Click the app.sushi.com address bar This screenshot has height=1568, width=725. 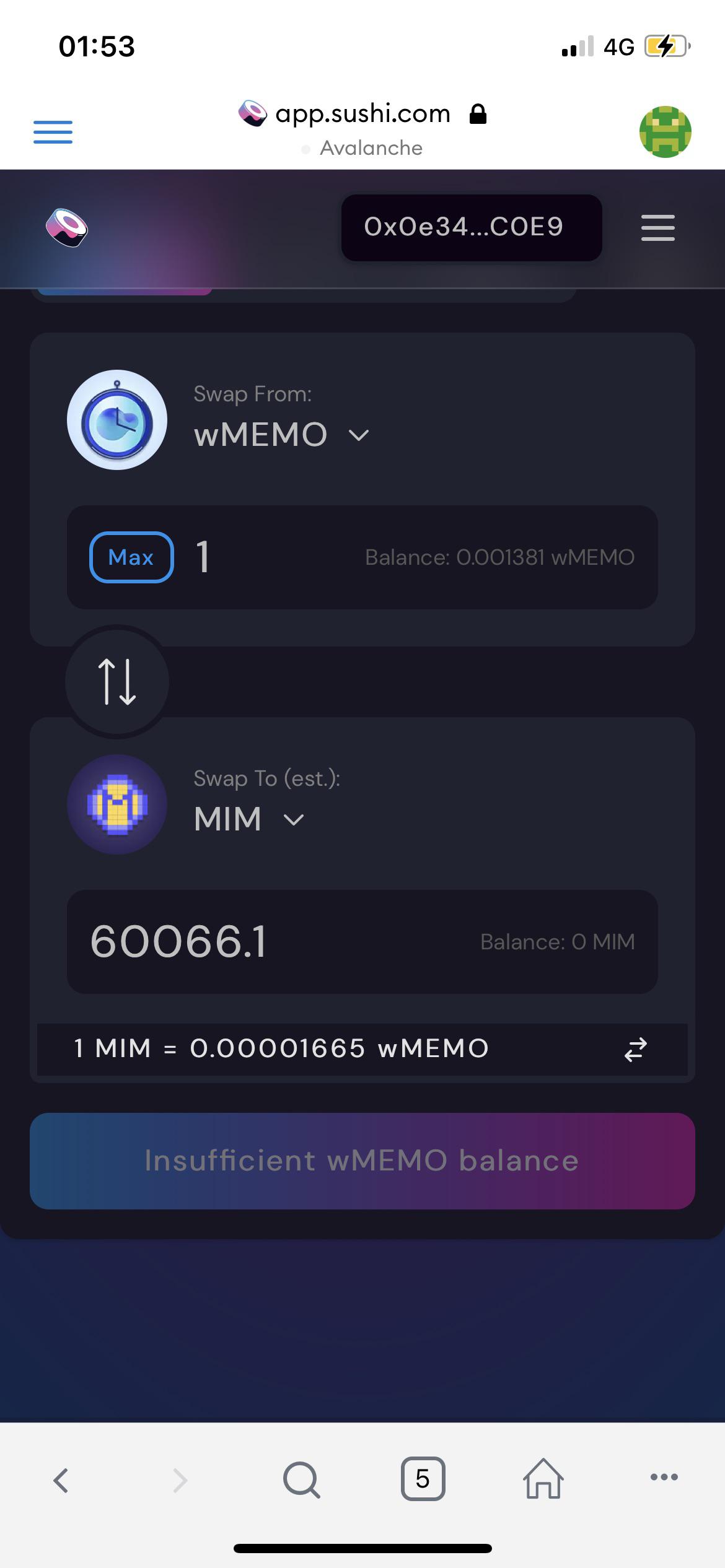click(362, 113)
